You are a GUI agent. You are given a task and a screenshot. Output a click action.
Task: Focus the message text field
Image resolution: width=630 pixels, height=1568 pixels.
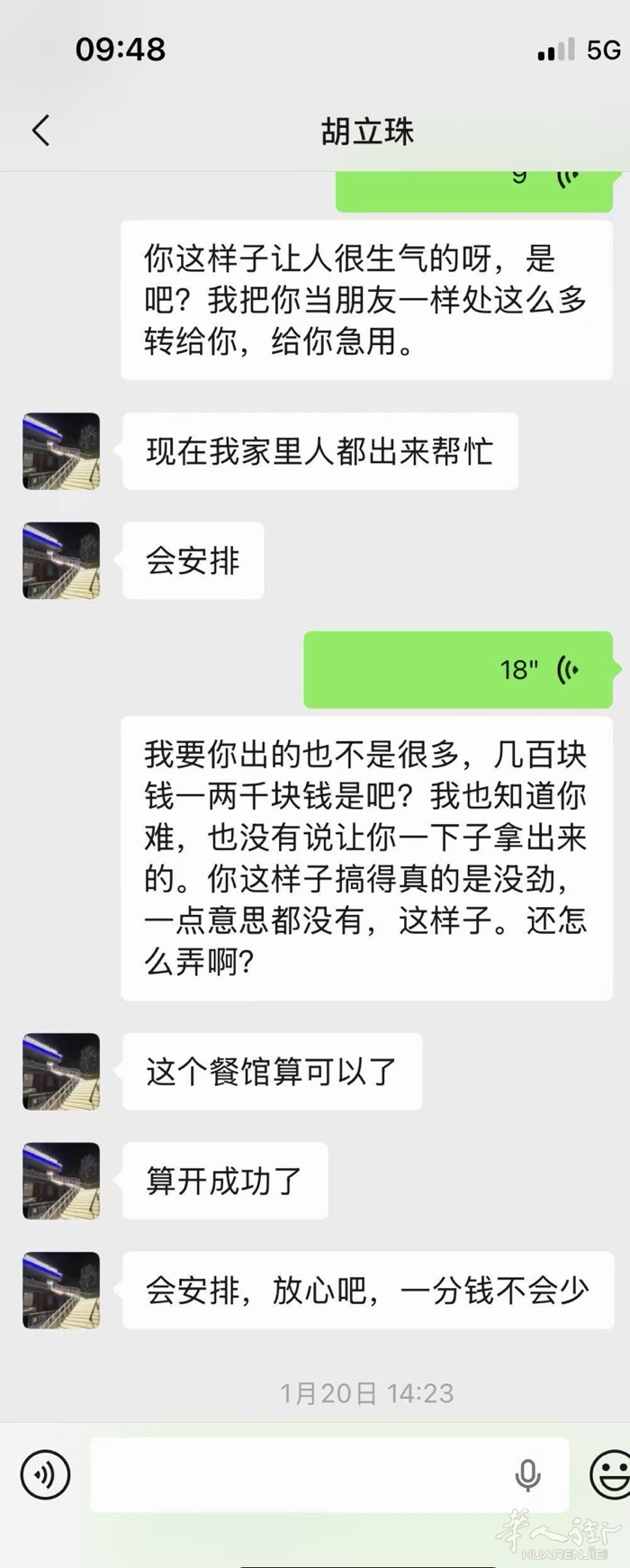coord(297,1474)
